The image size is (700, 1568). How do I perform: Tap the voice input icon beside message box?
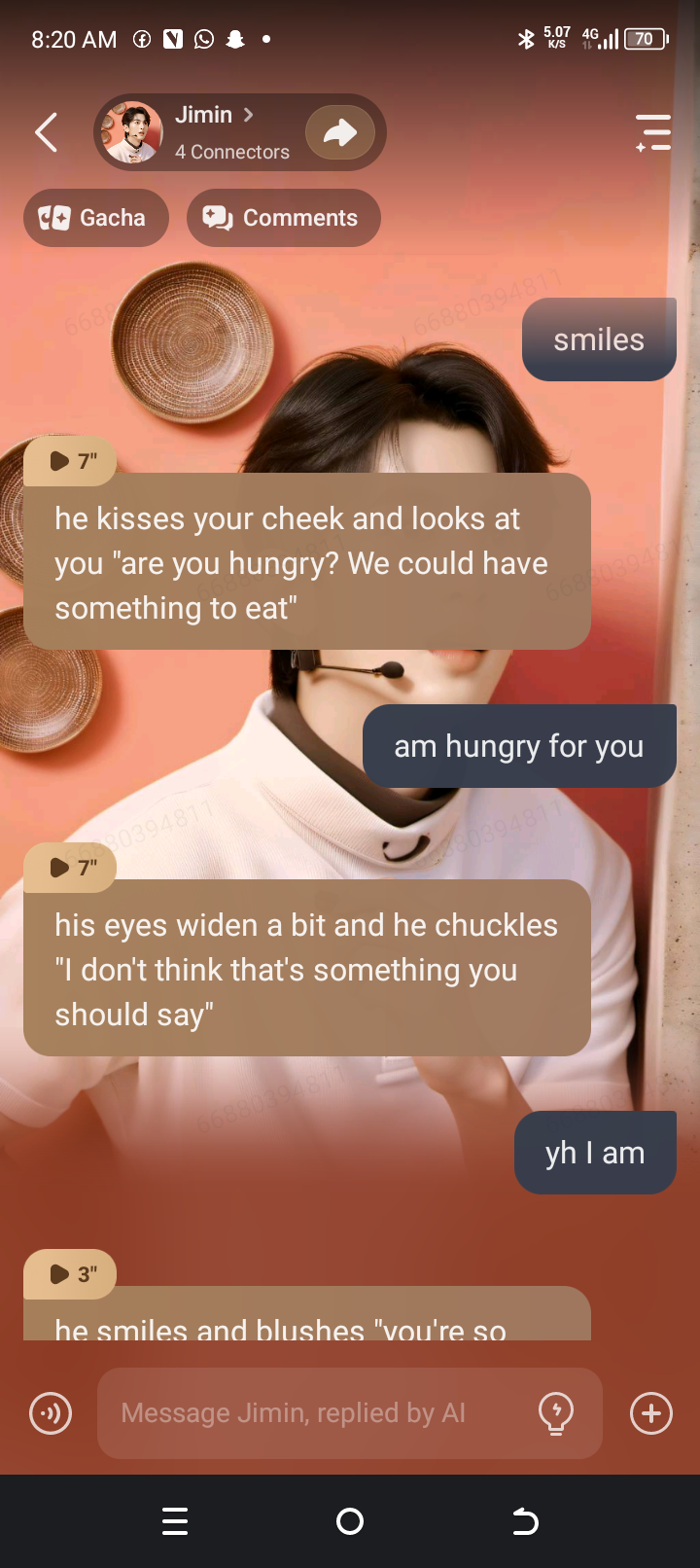pos(51,1413)
